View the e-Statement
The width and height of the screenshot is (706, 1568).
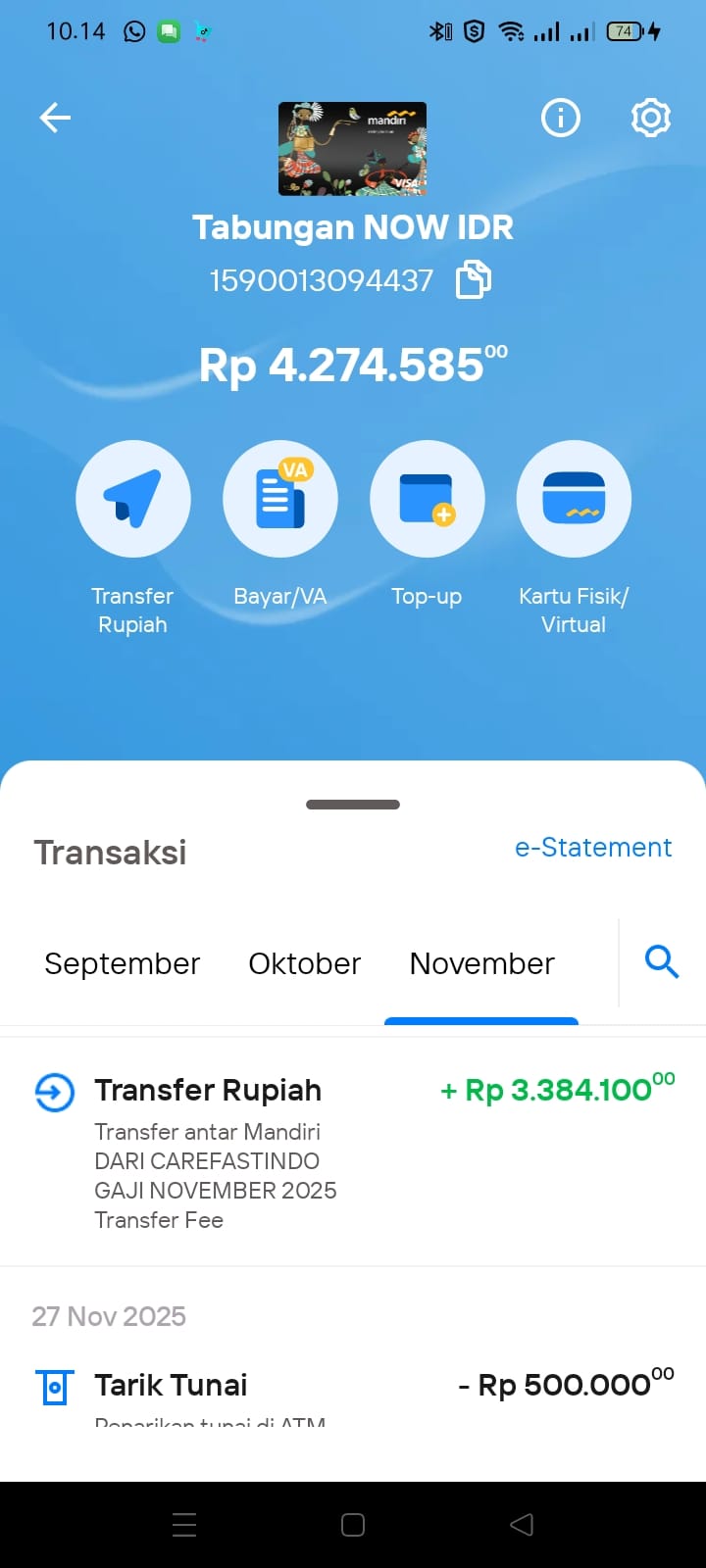[x=593, y=848]
